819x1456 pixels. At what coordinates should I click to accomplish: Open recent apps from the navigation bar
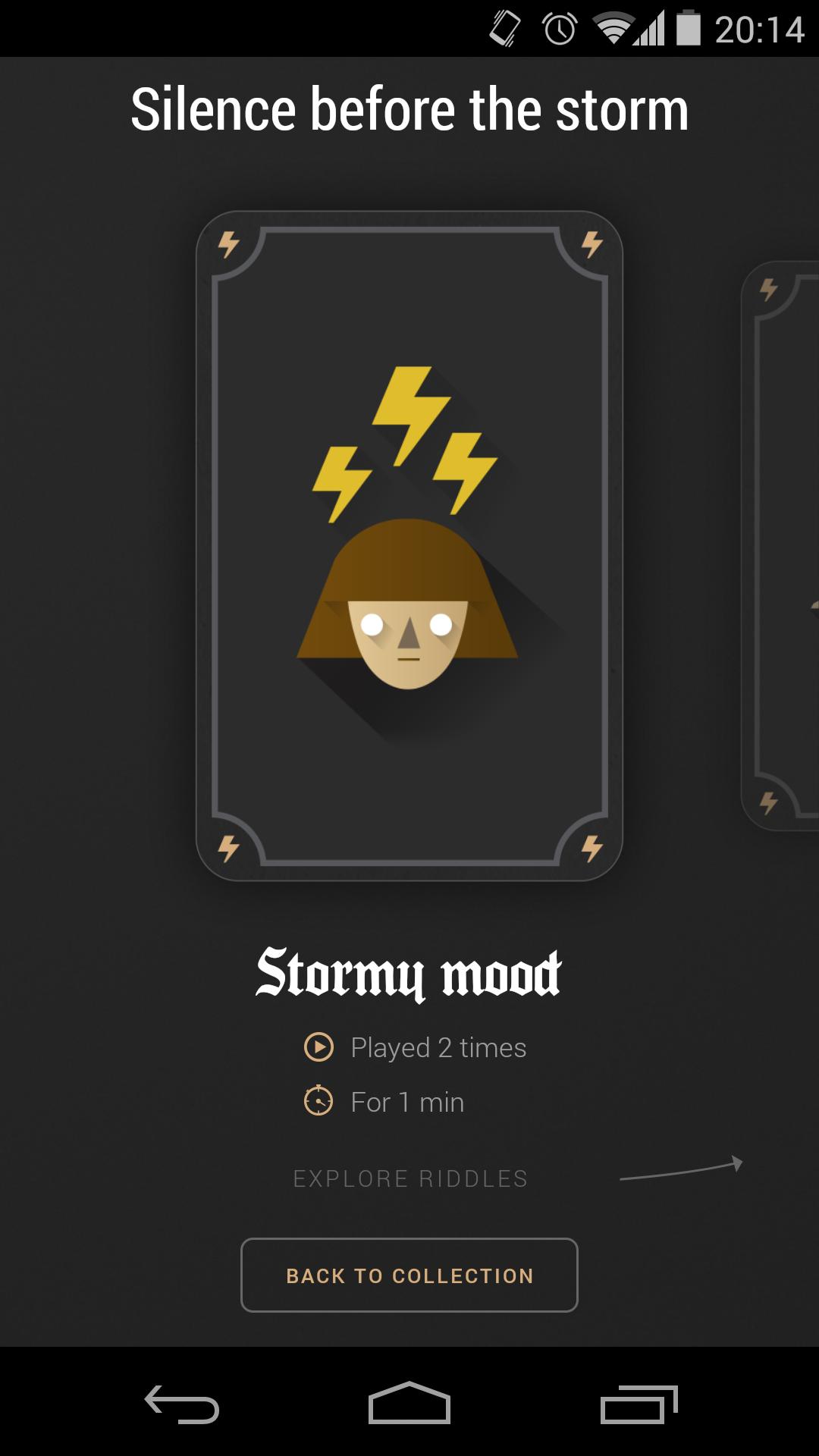point(639,1404)
